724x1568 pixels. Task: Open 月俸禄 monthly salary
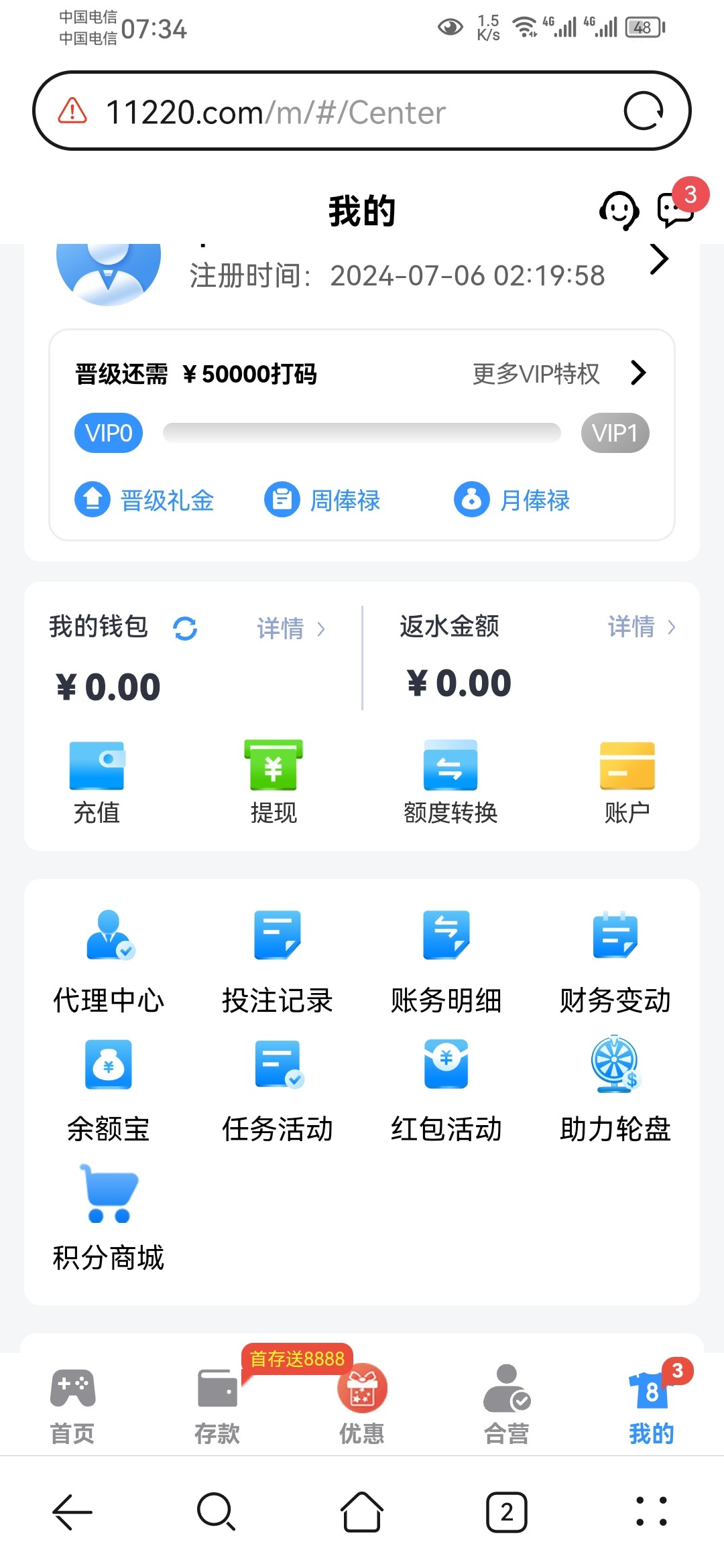pos(512,500)
